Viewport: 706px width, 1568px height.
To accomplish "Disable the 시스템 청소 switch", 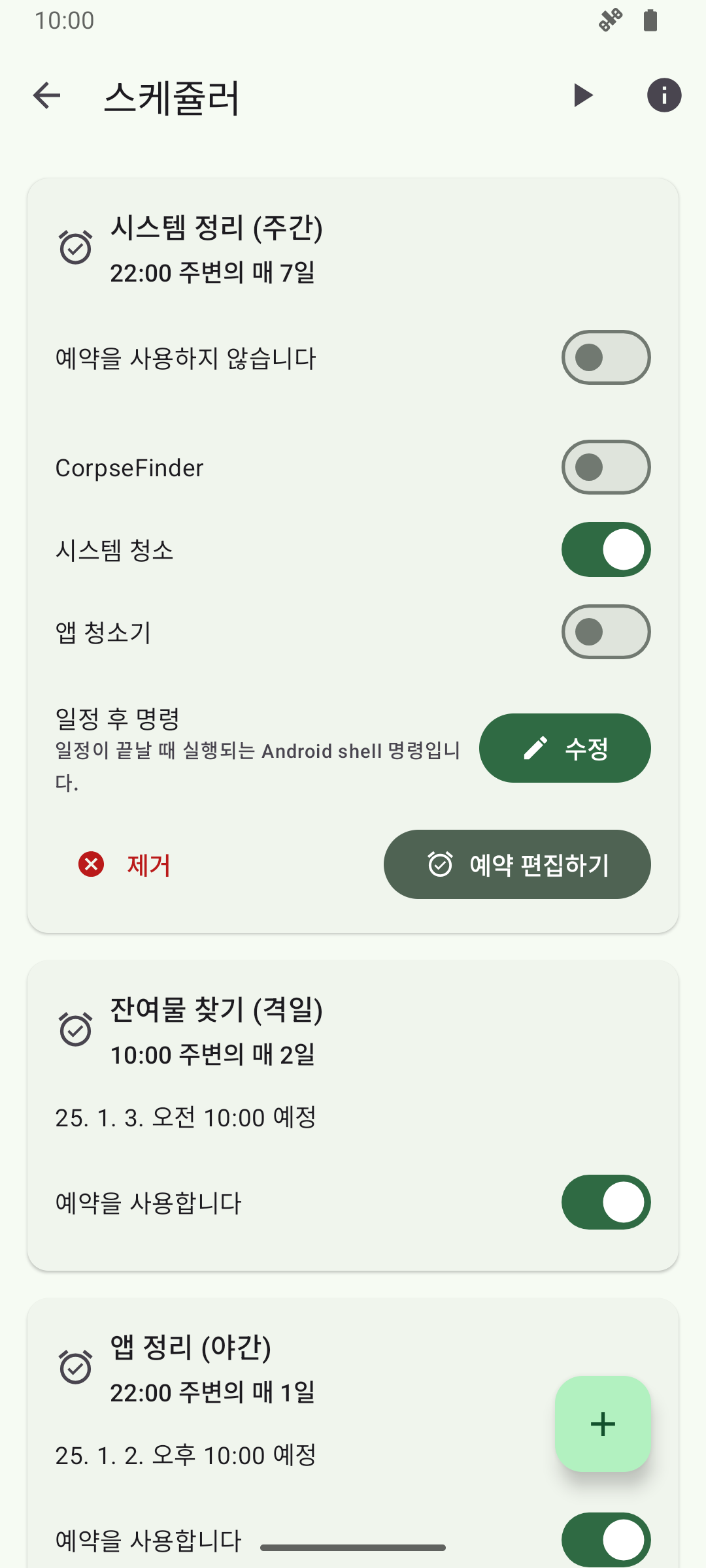I will pos(605,549).
